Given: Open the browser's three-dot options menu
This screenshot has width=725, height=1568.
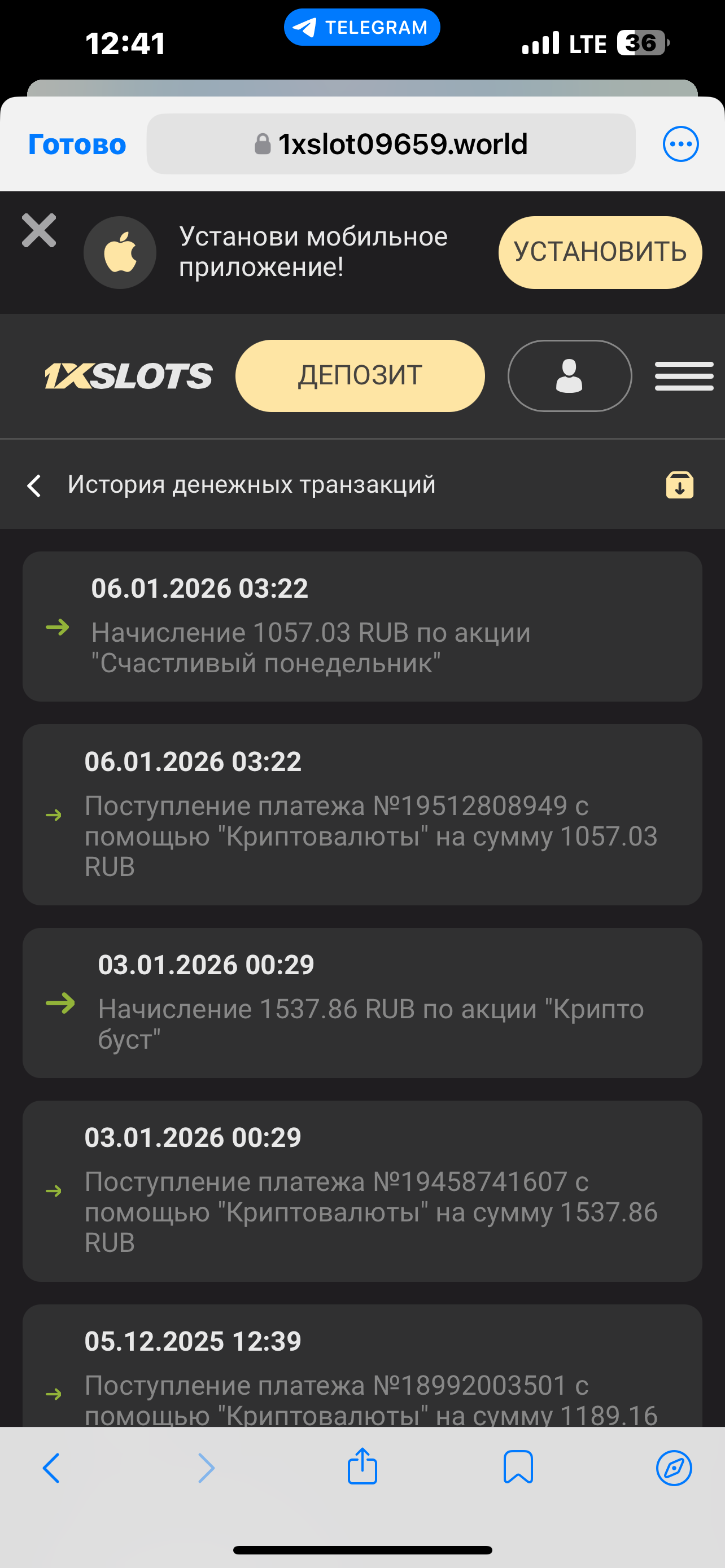Looking at the screenshot, I should [x=680, y=144].
